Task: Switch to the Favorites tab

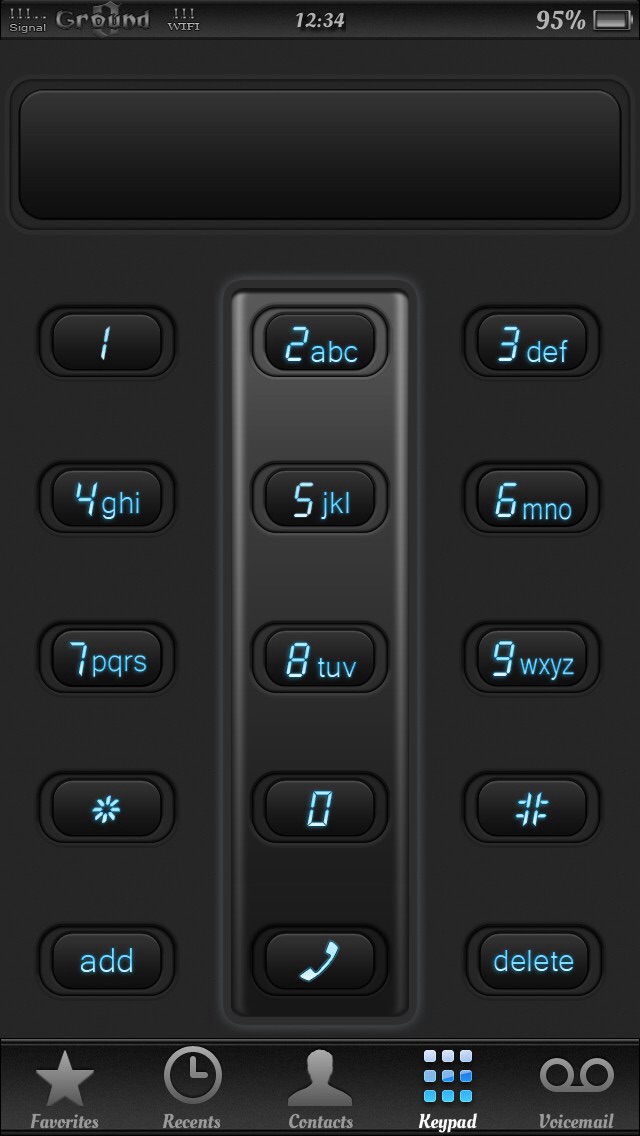Action: click(x=65, y=1089)
